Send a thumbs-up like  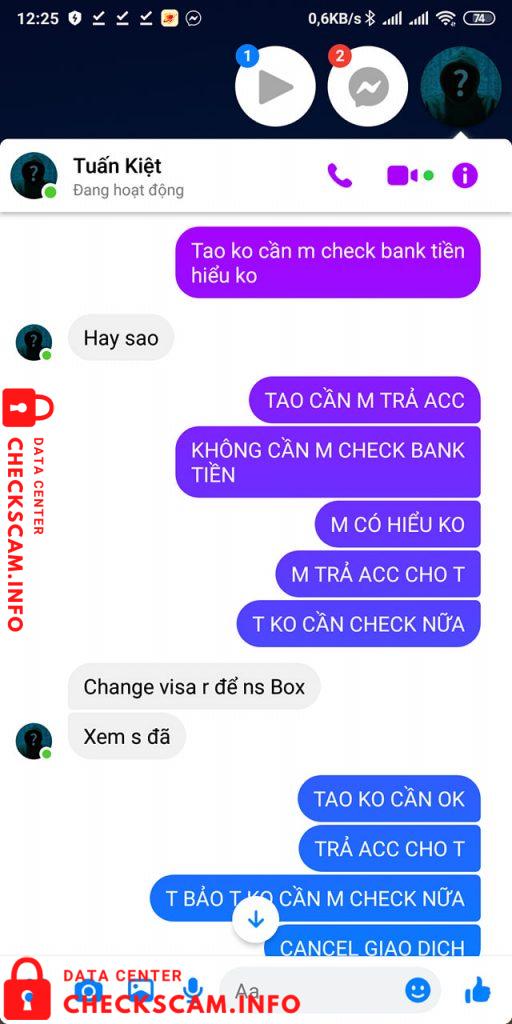477,990
